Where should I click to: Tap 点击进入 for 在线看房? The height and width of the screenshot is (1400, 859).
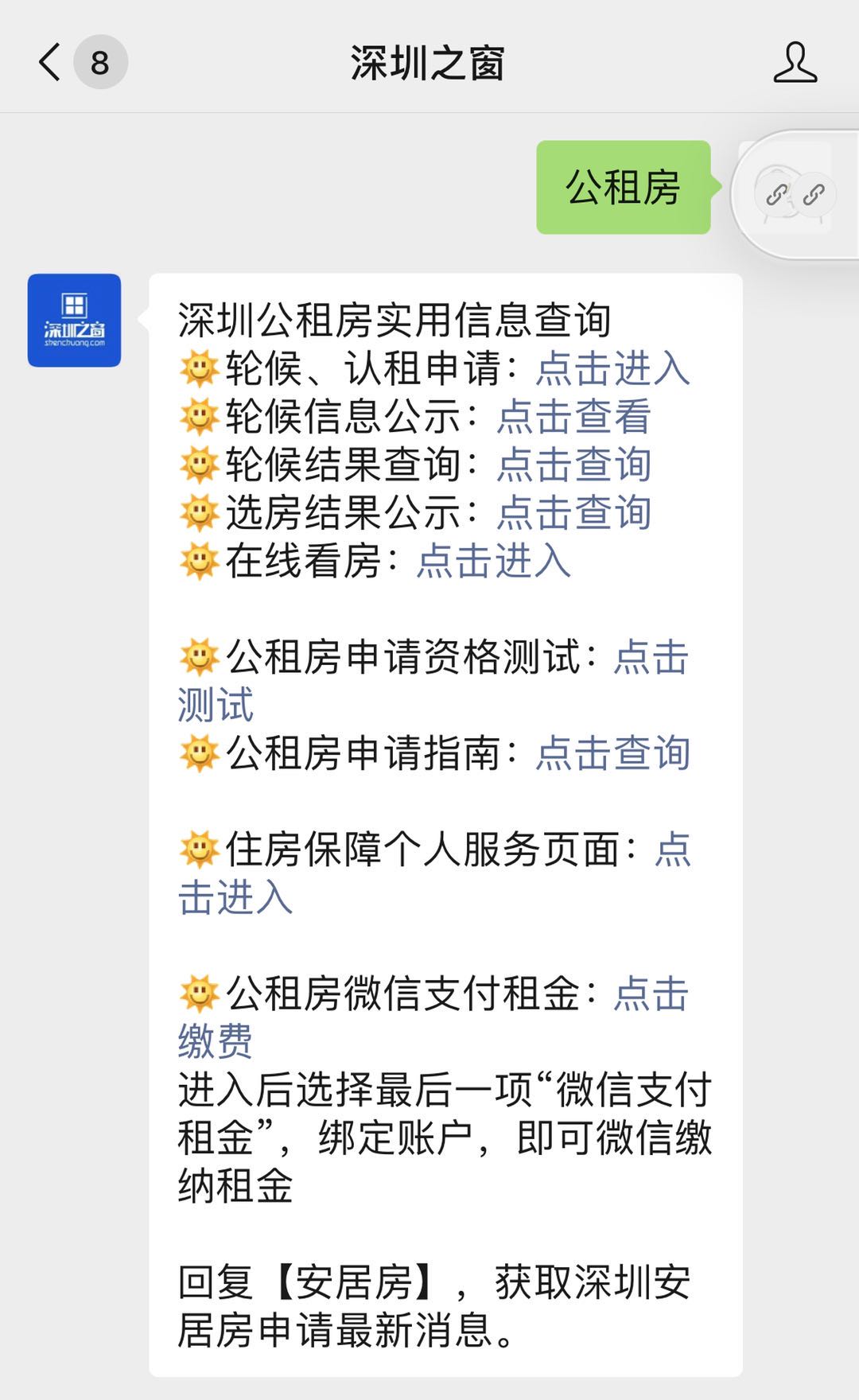point(493,562)
